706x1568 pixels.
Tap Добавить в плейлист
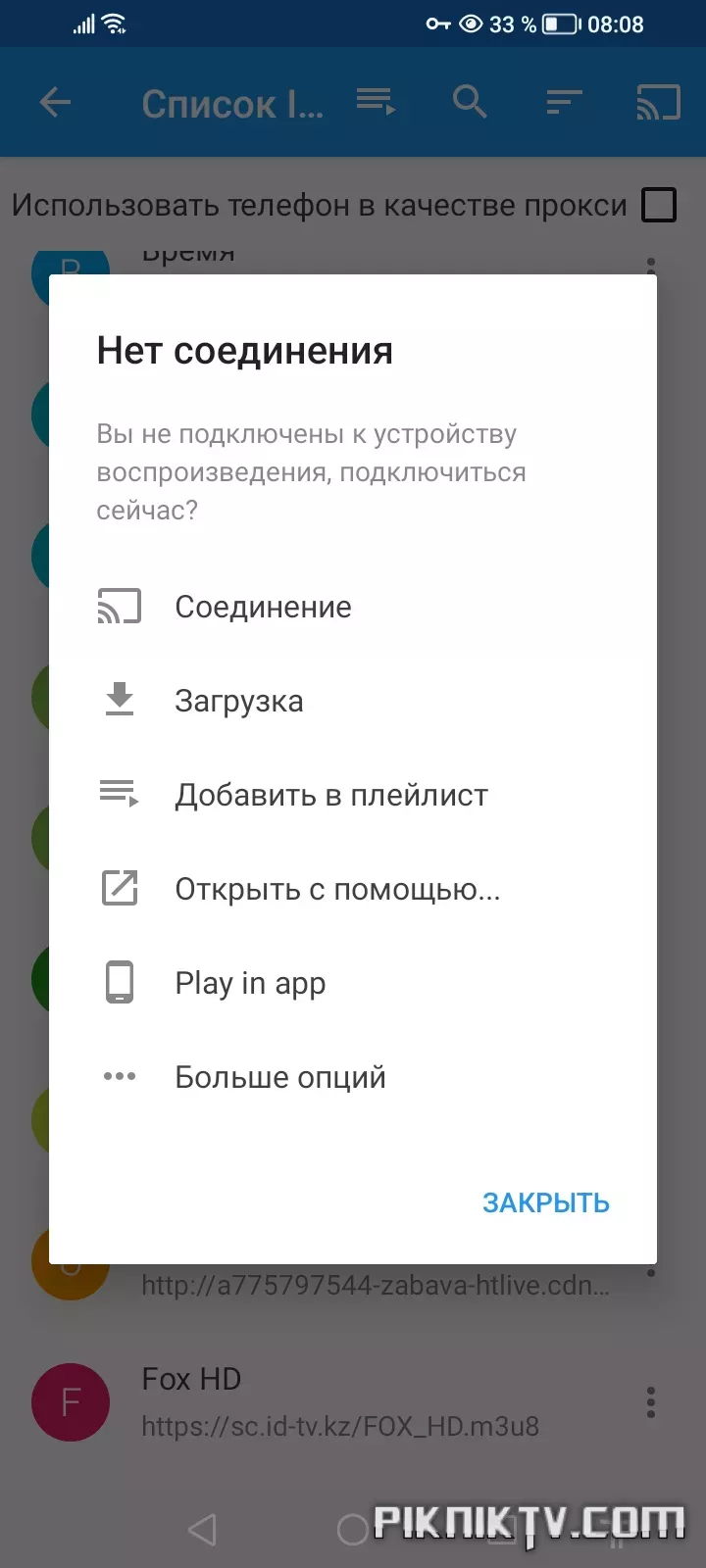click(353, 795)
